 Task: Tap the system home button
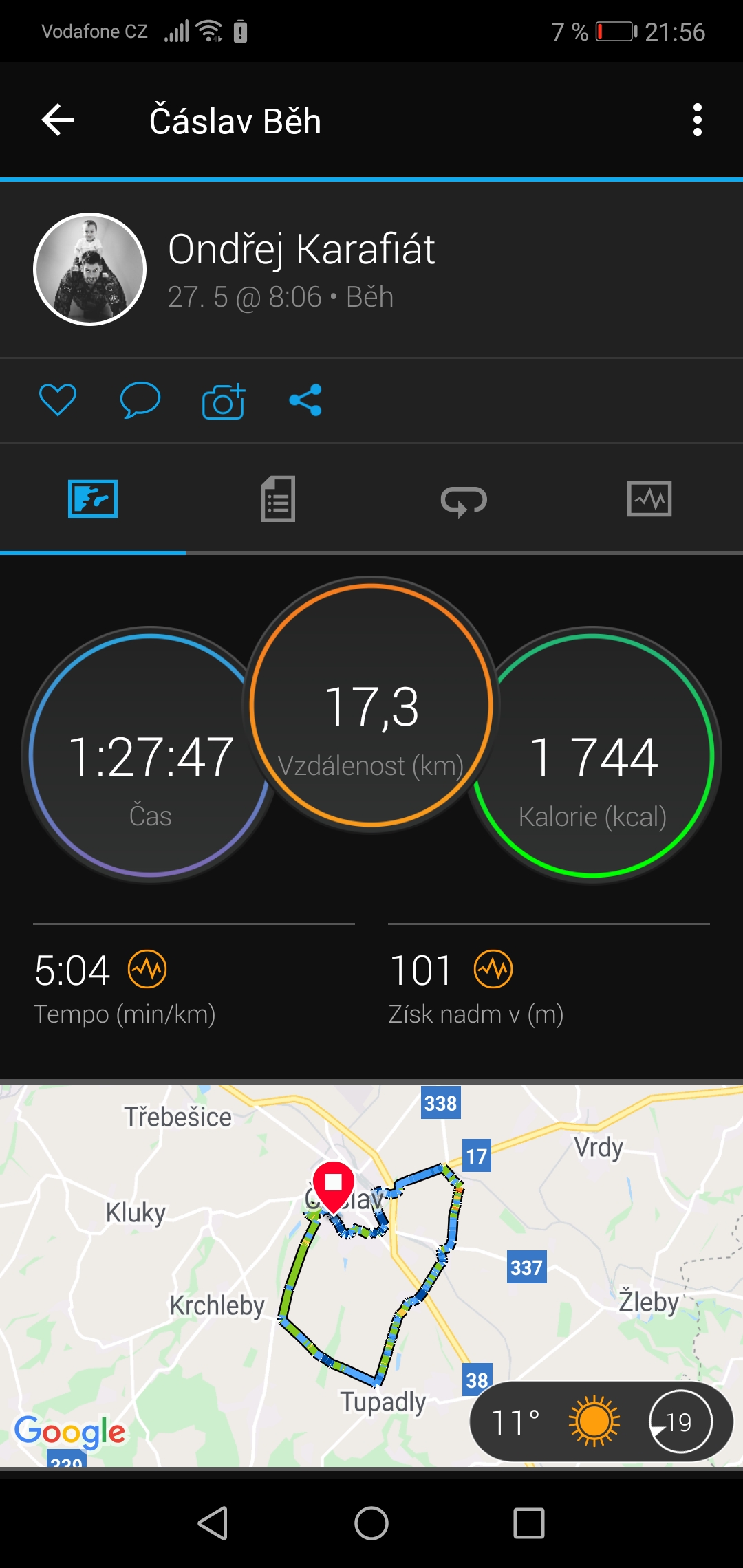click(x=371, y=1523)
